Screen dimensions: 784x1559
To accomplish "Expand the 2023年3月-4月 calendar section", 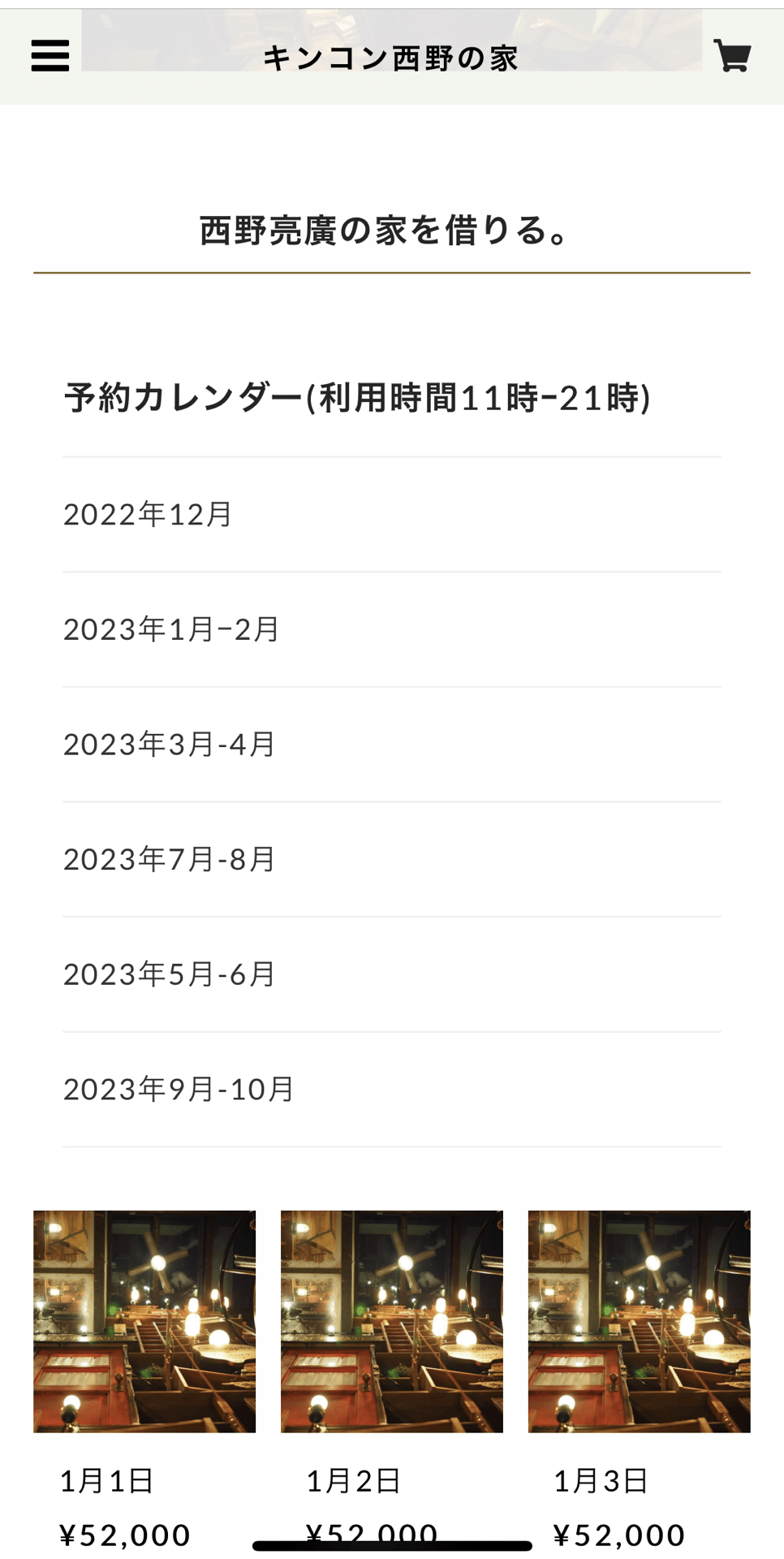I will click(168, 744).
